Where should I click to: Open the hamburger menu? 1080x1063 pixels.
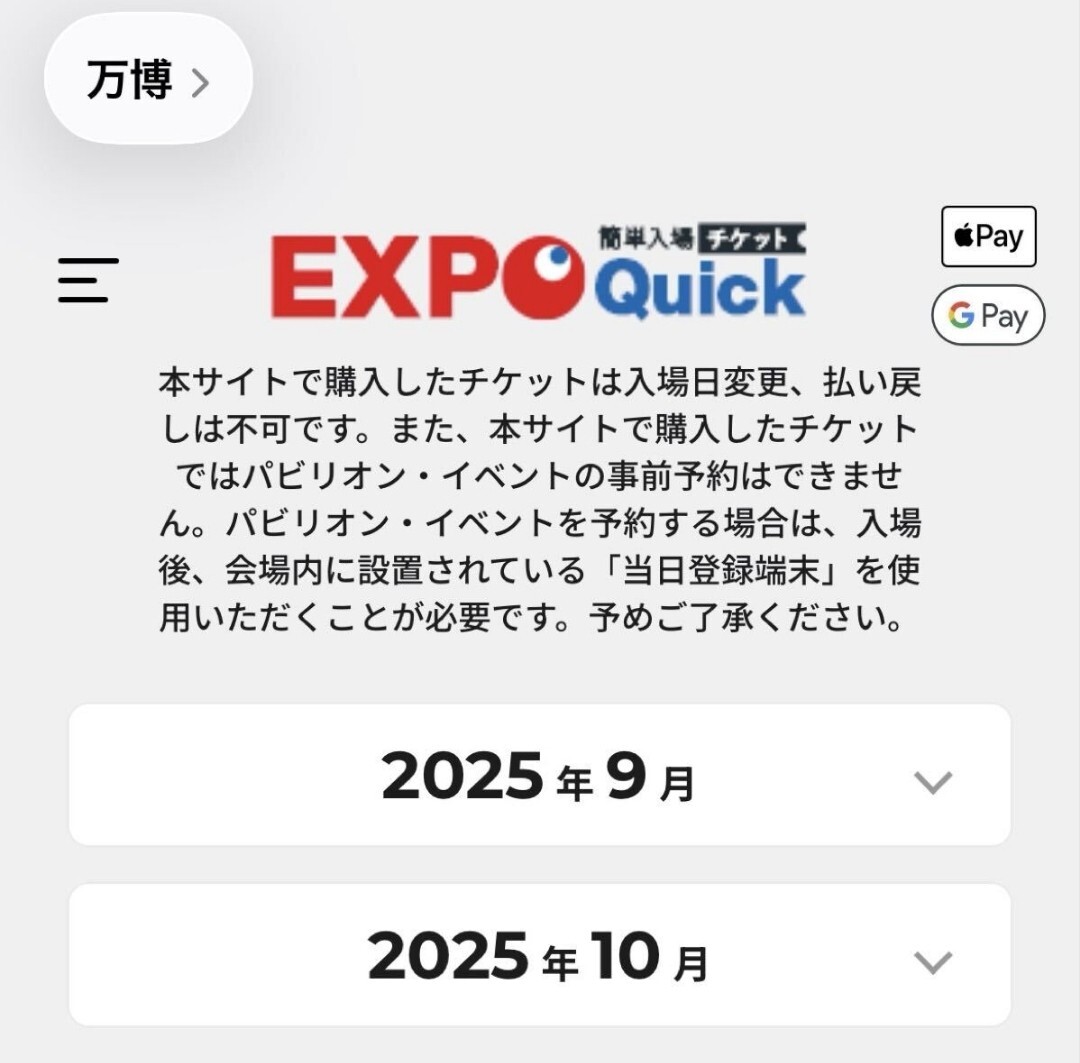pos(88,280)
